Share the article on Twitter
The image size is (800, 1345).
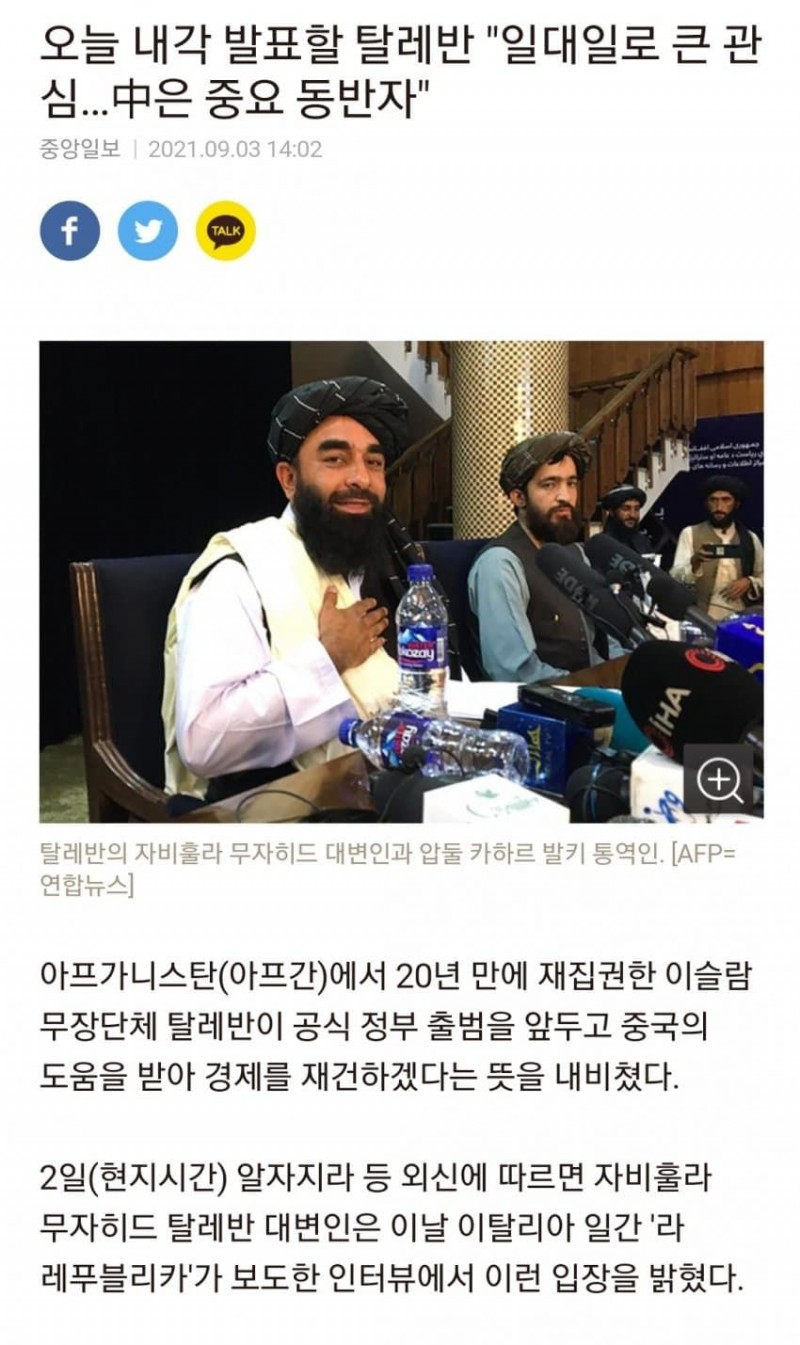148,231
